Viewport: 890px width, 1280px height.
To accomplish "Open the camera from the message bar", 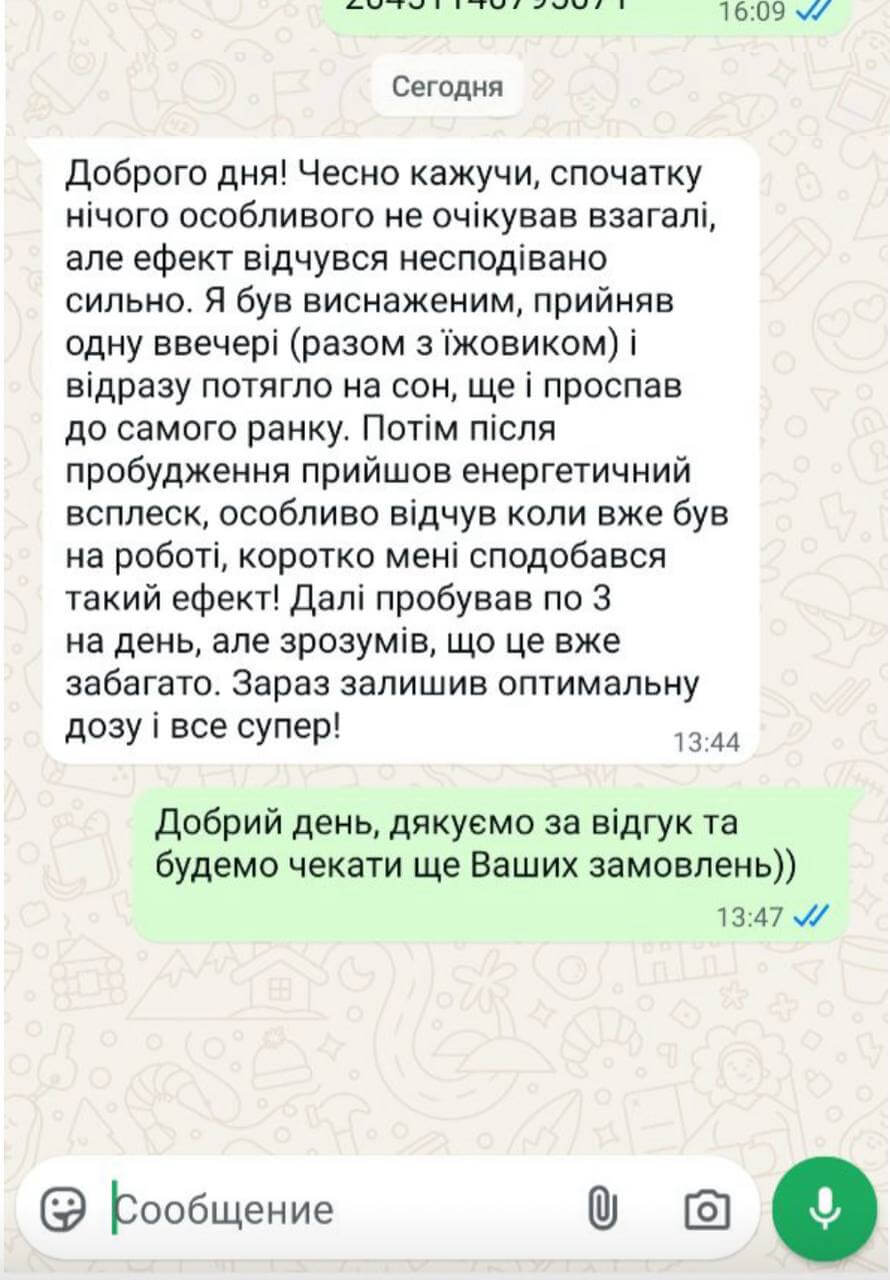I will pyautogui.click(x=706, y=1210).
